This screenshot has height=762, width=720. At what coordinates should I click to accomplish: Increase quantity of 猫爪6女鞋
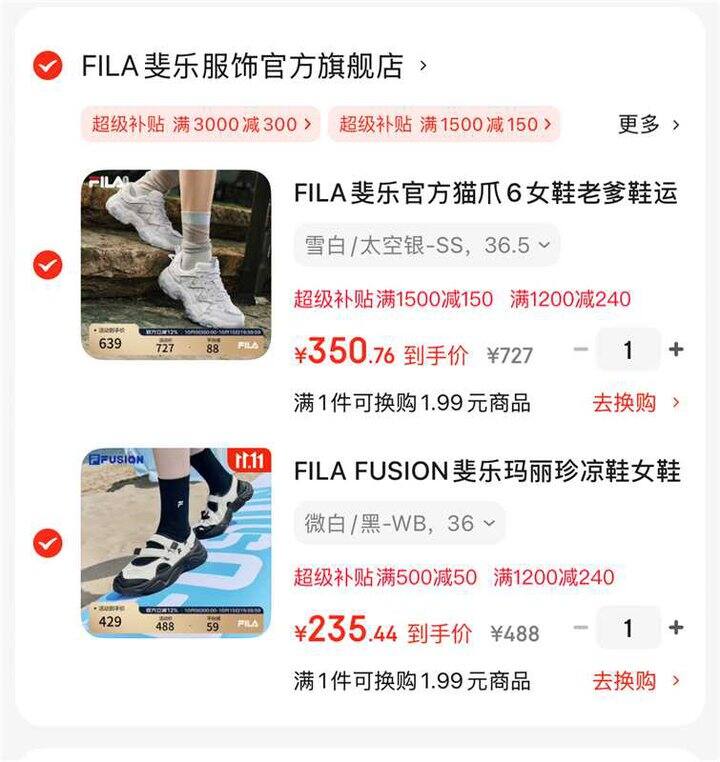676,350
